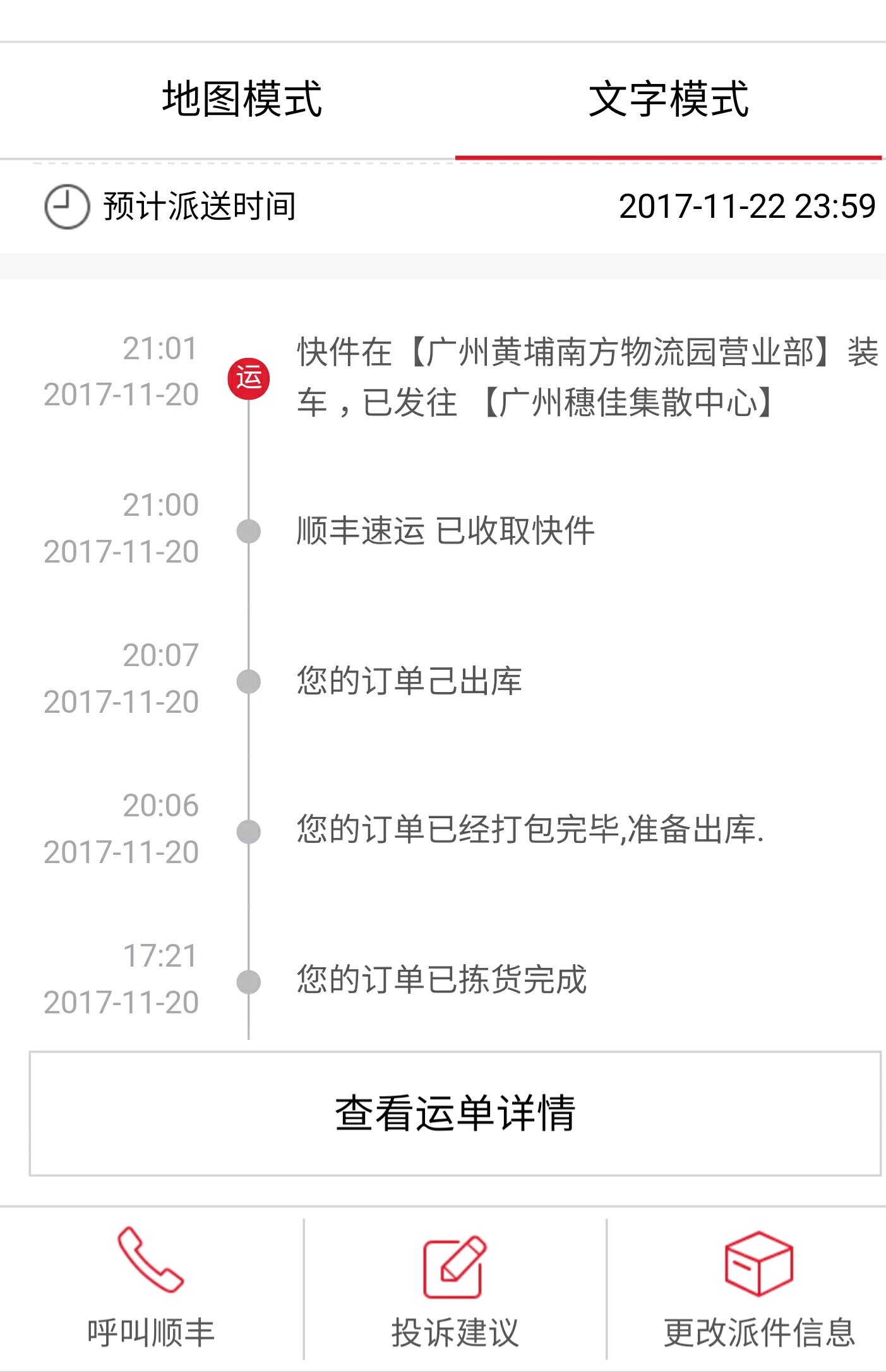Switch to the 地图模式 tab
Screen dimensions: 886x1372
[x=242, y=100]
